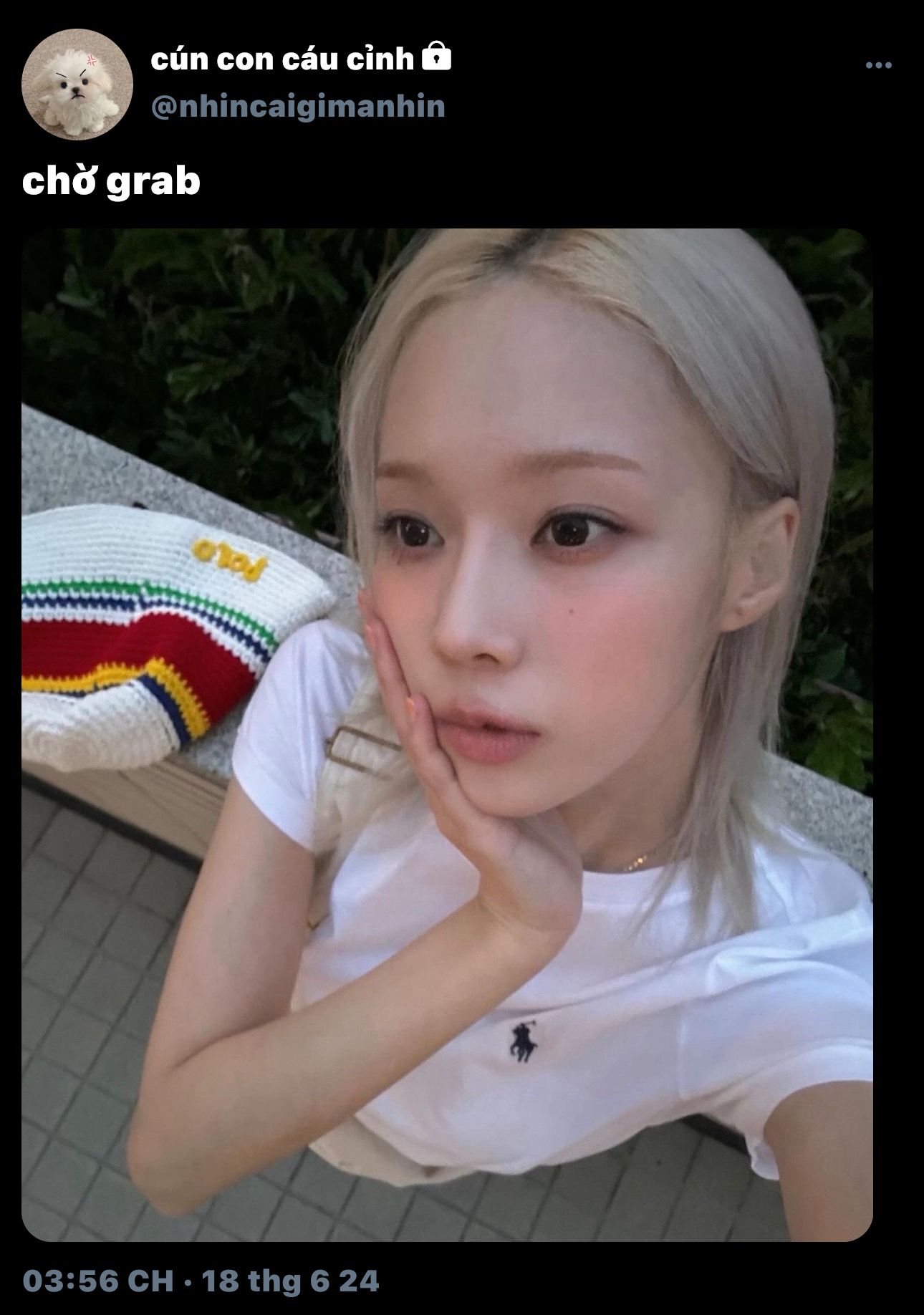View the attached photo in full screen
The height and width of the screenshot is (1315, 924).
pyautogui.click(x=447, y=734)
